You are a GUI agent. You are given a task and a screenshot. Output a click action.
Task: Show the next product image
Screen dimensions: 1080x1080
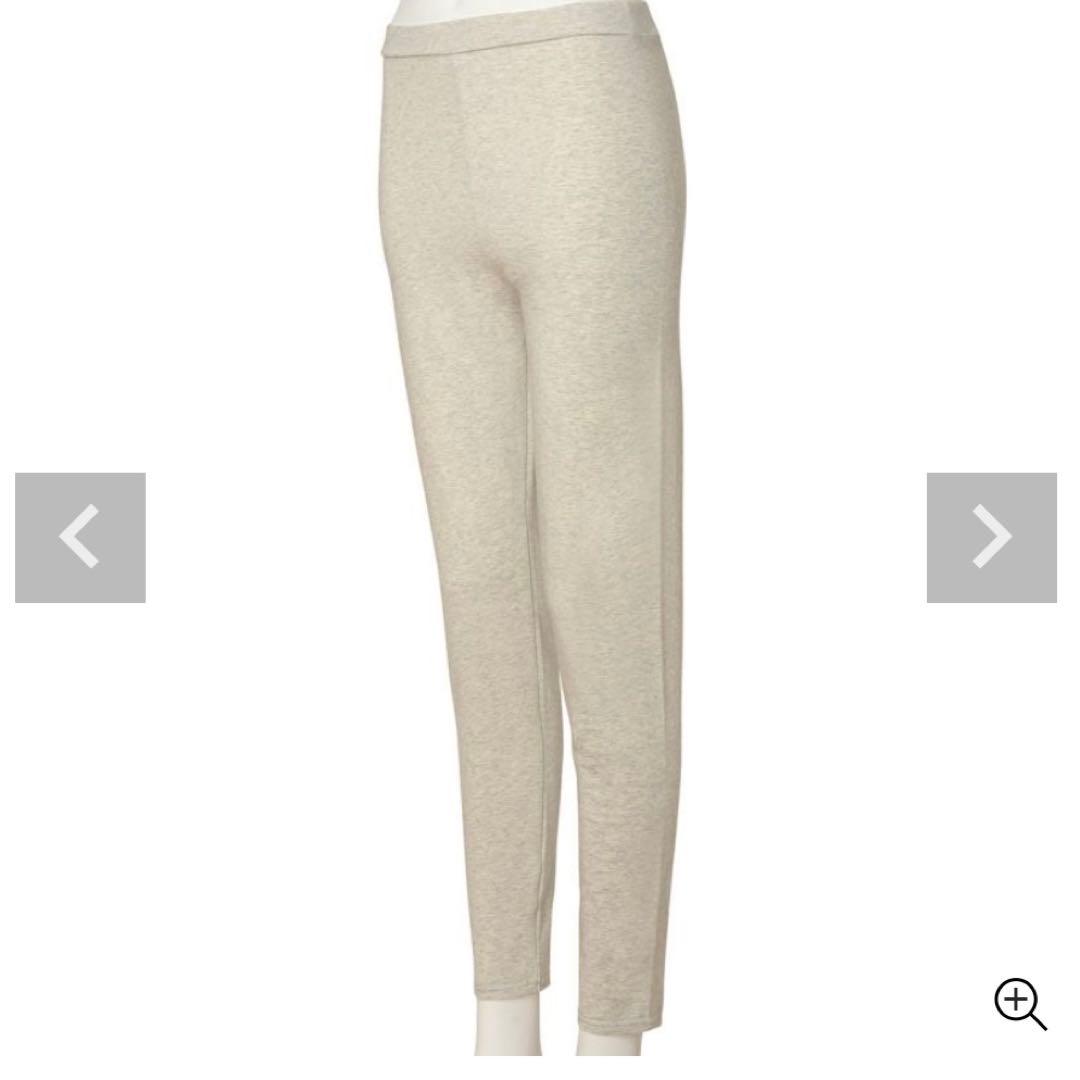(x=991, y=538)
